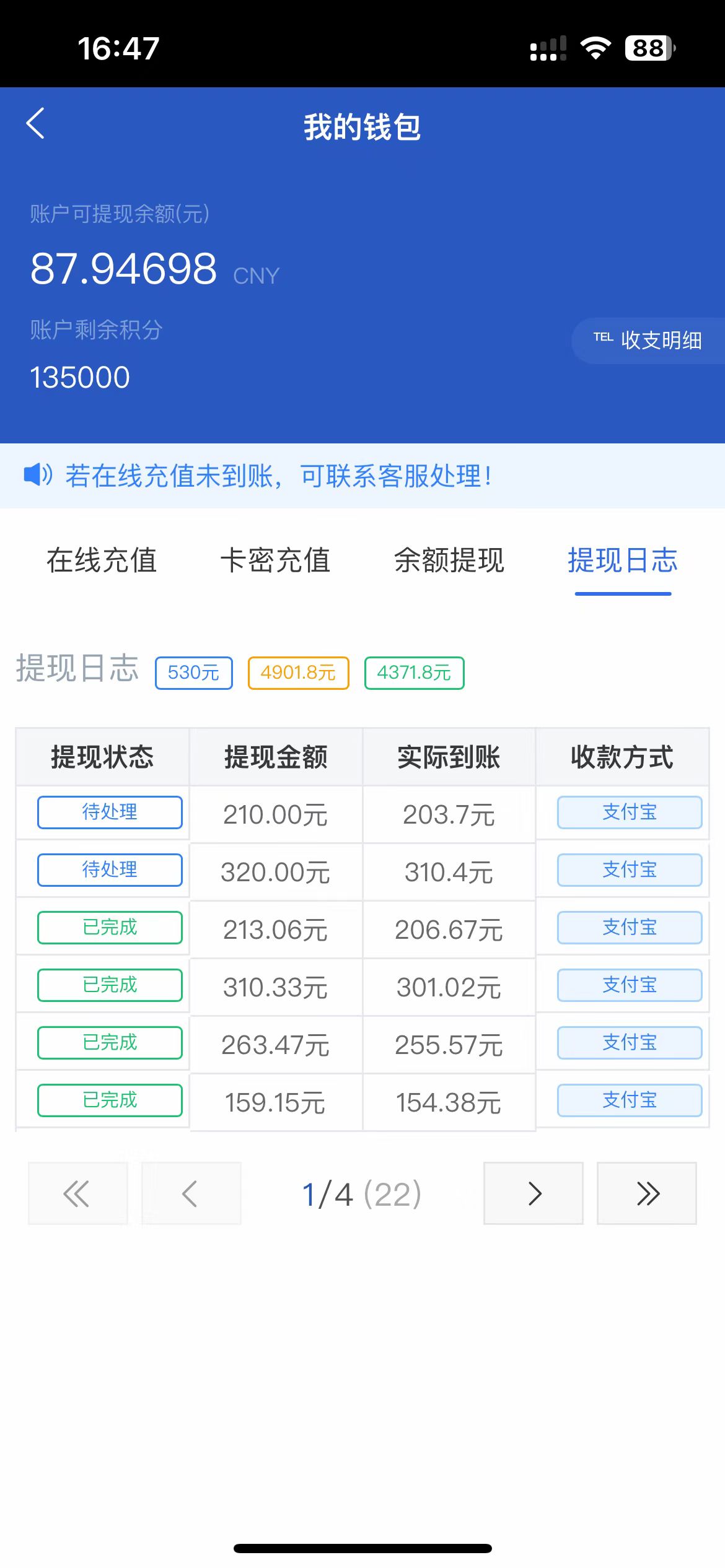The height and width of the screenshot is (1568, 725).
Task: Open 收支明细 transaction details
Action: coord(648,340)
